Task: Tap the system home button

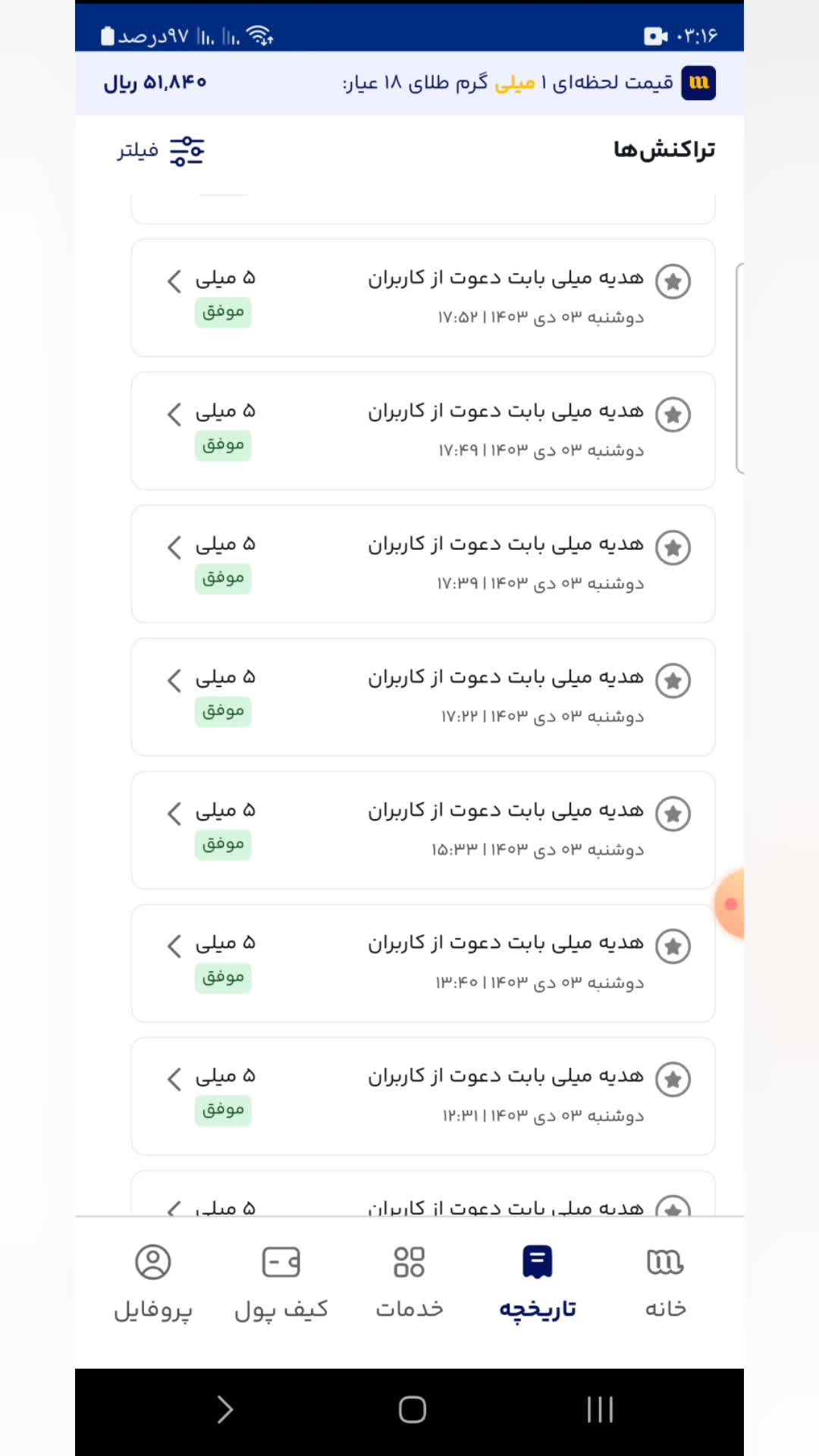Action: point(412,1410)
